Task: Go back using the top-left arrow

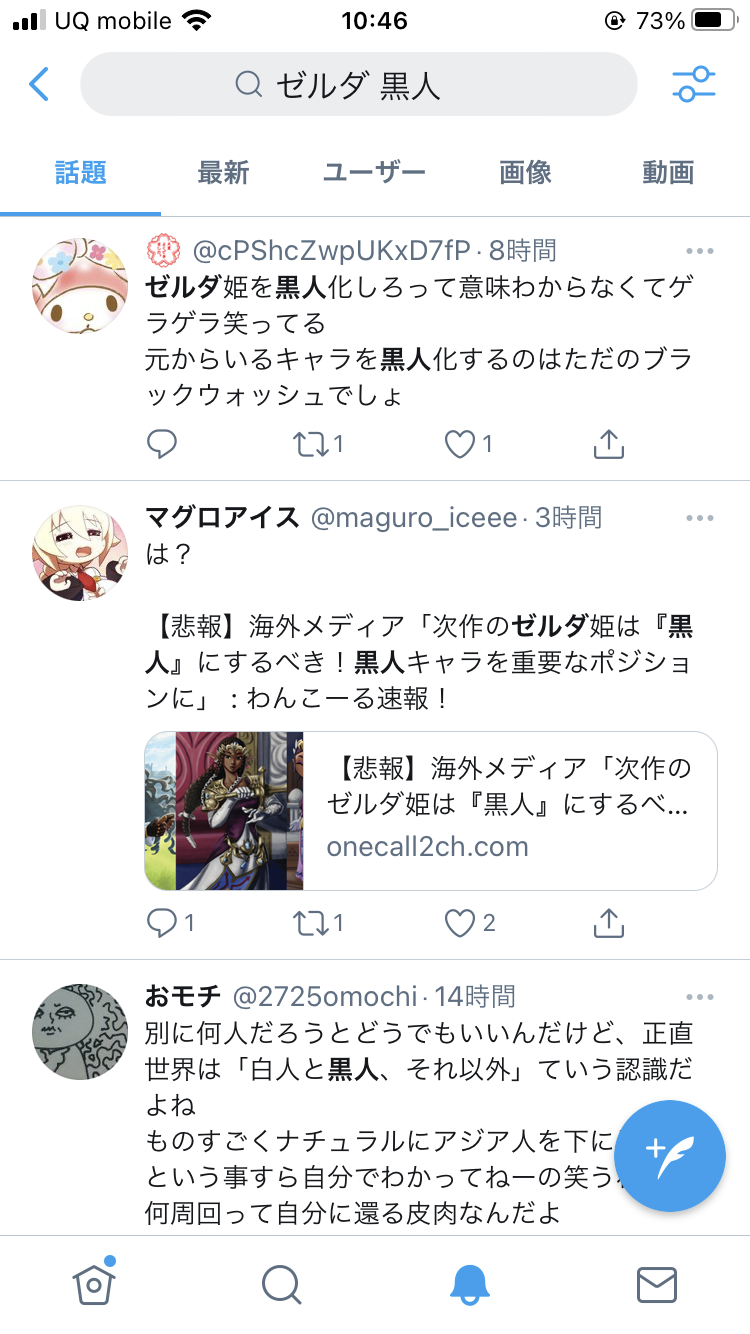Action: [x=39, y=85]
